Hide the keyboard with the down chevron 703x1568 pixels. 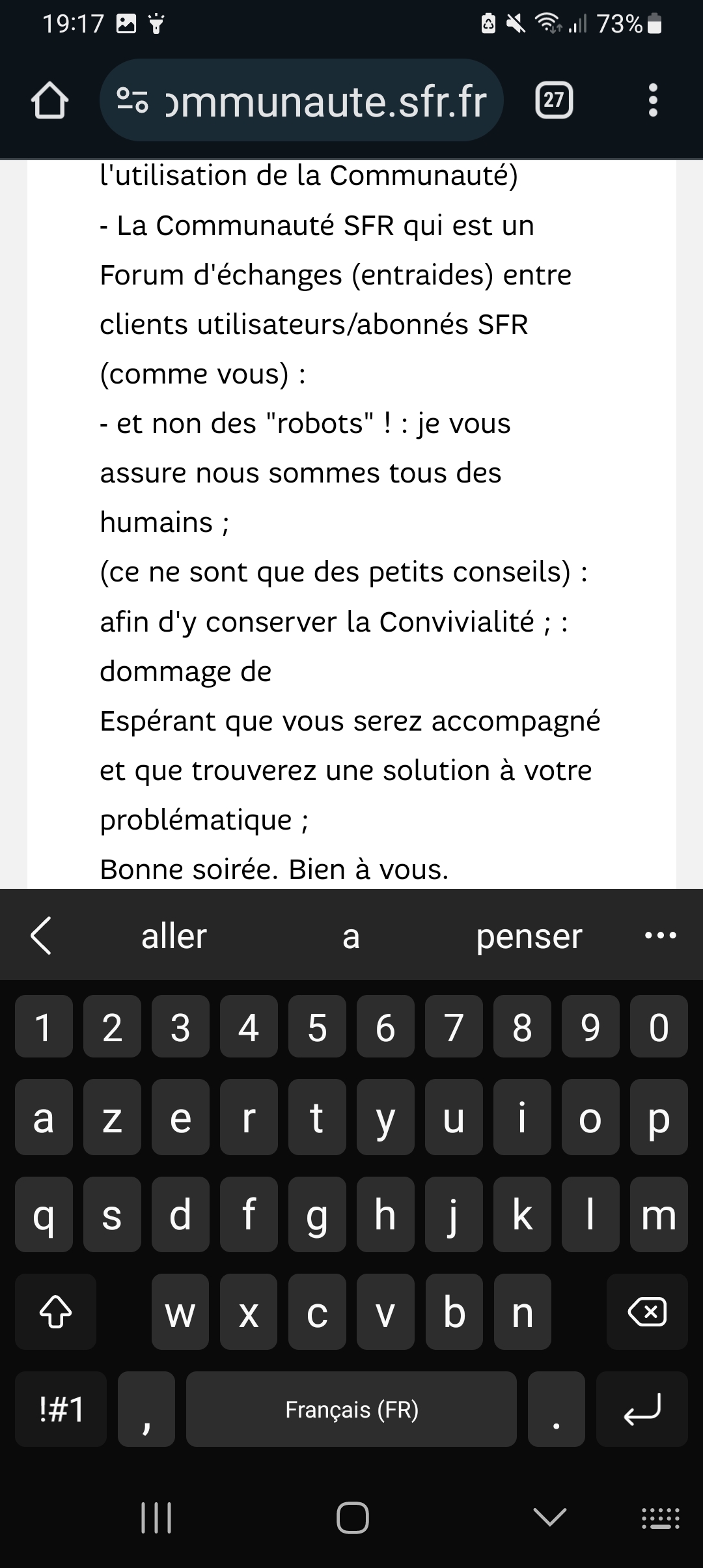tap(549, 1517)
